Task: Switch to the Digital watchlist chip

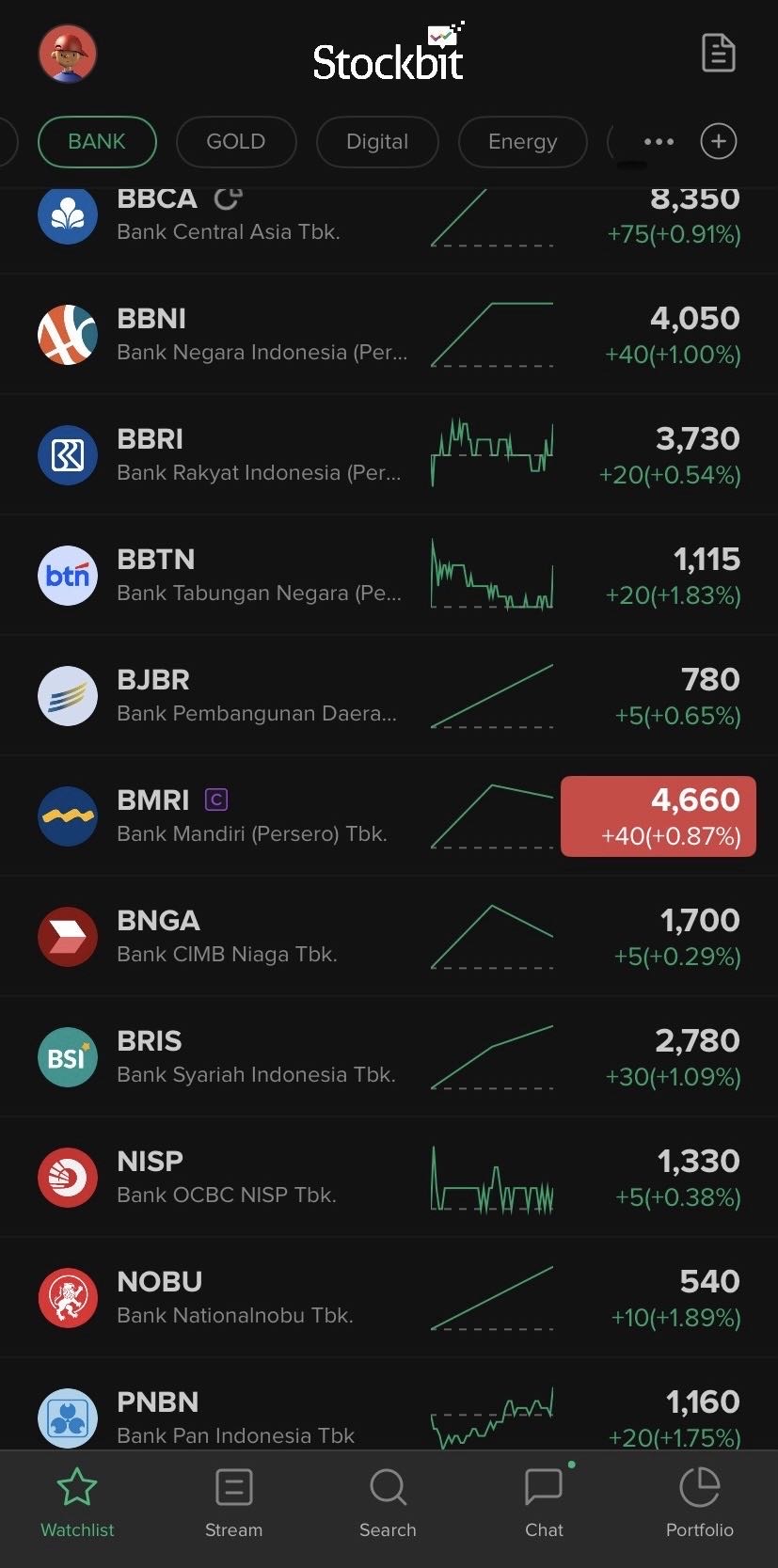Action: (377, 141)
